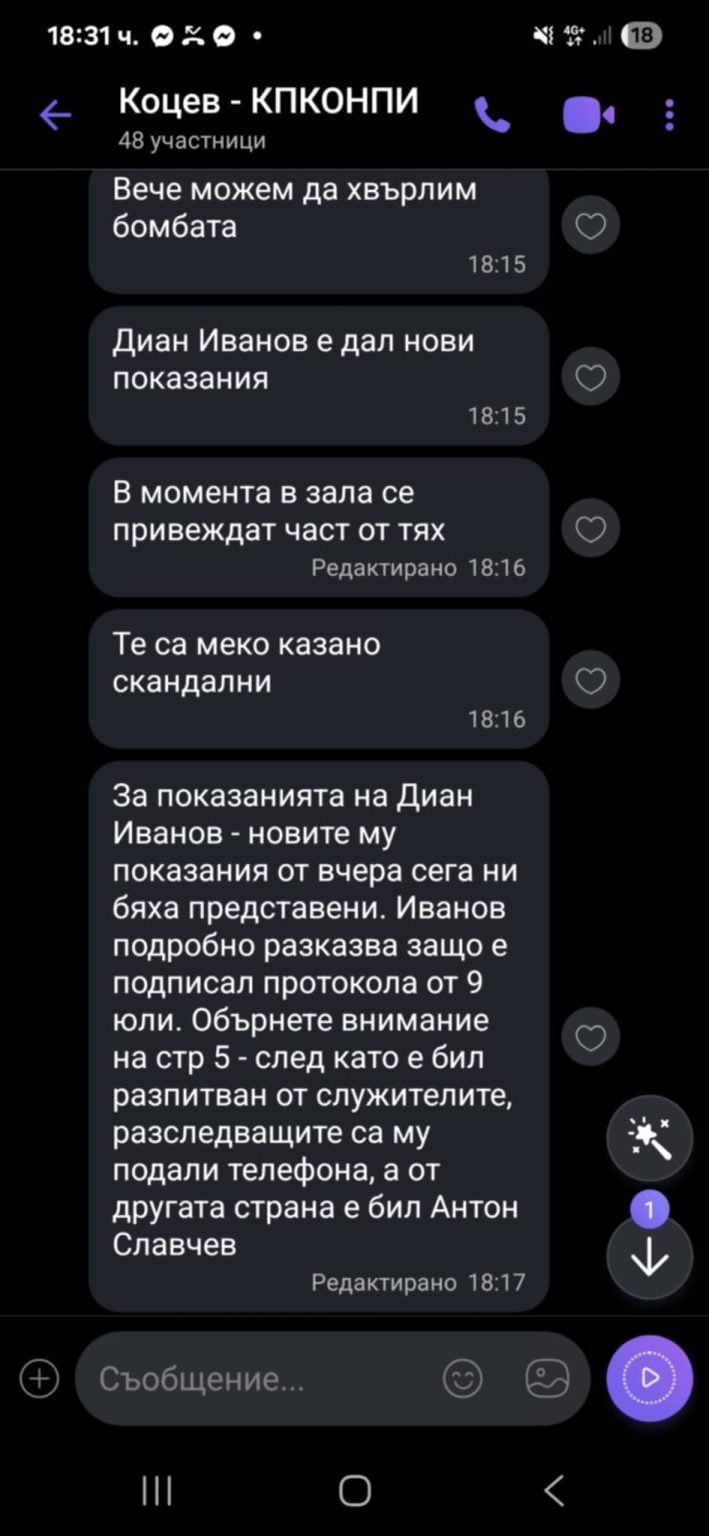Like the long message about Антон Славчев
Viewport: 709px width, 1536px height.
591,1039
